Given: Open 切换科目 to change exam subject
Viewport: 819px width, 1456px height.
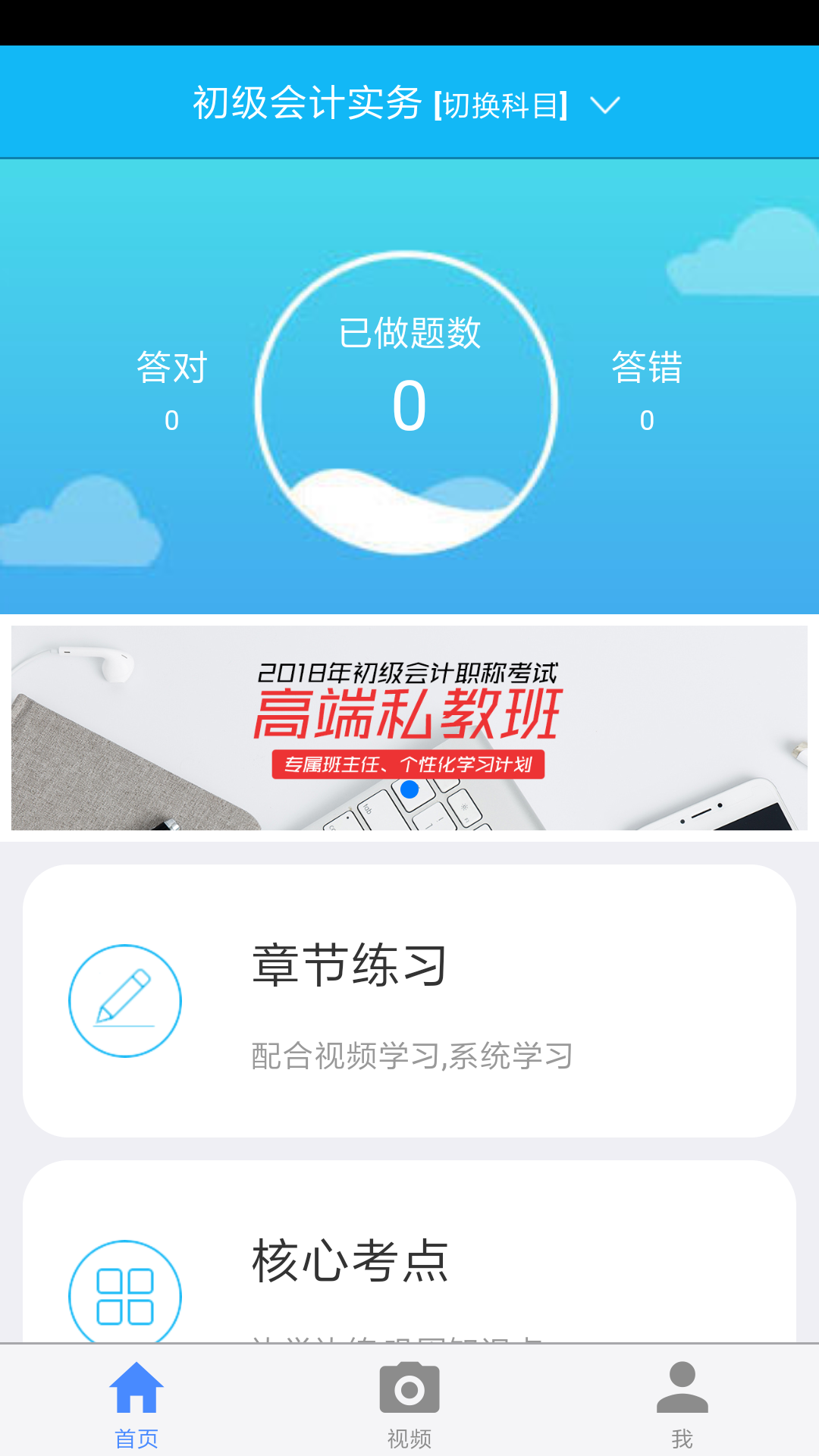Looking at the screenshot, I should (499, 104).
